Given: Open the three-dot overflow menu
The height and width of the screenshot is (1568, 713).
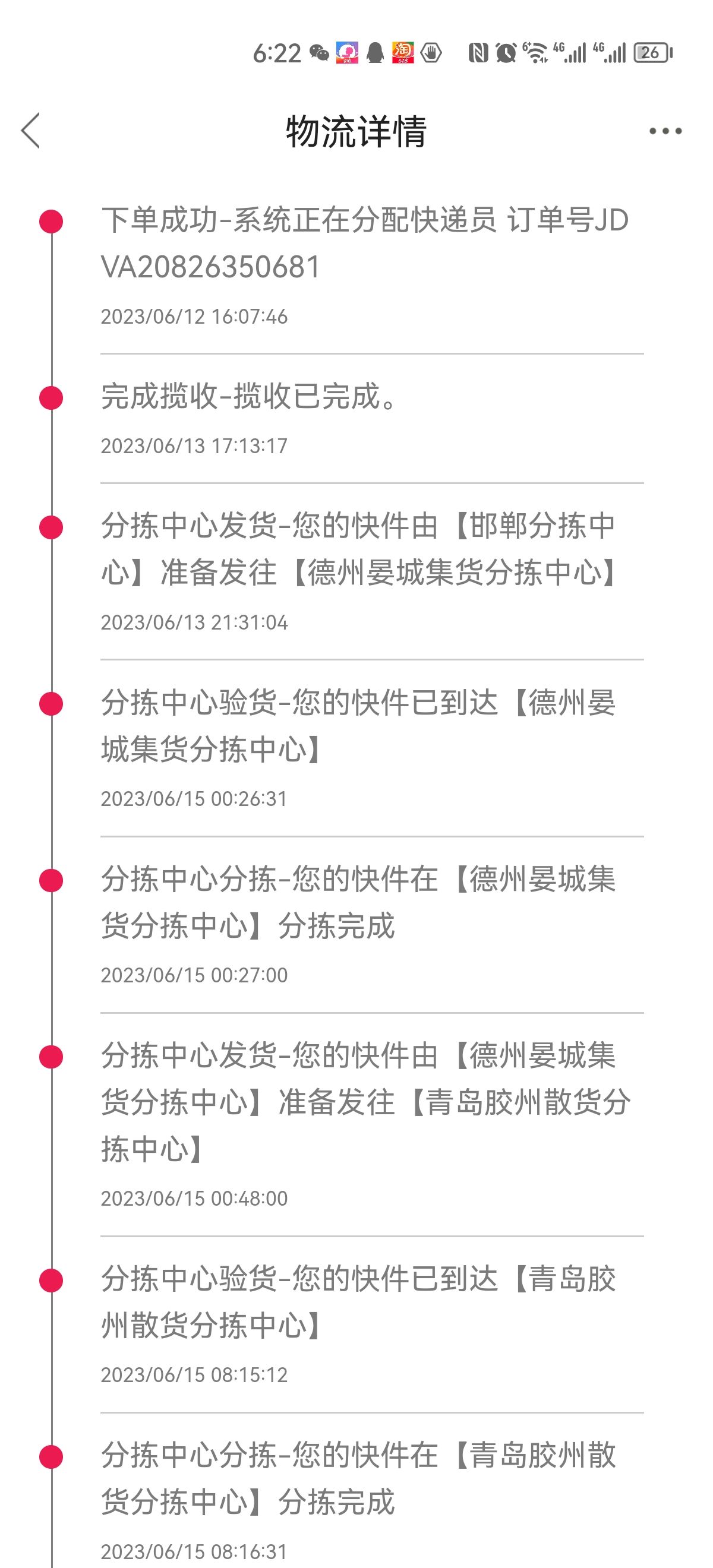Looking at the screenshot, I should point(665,131).
